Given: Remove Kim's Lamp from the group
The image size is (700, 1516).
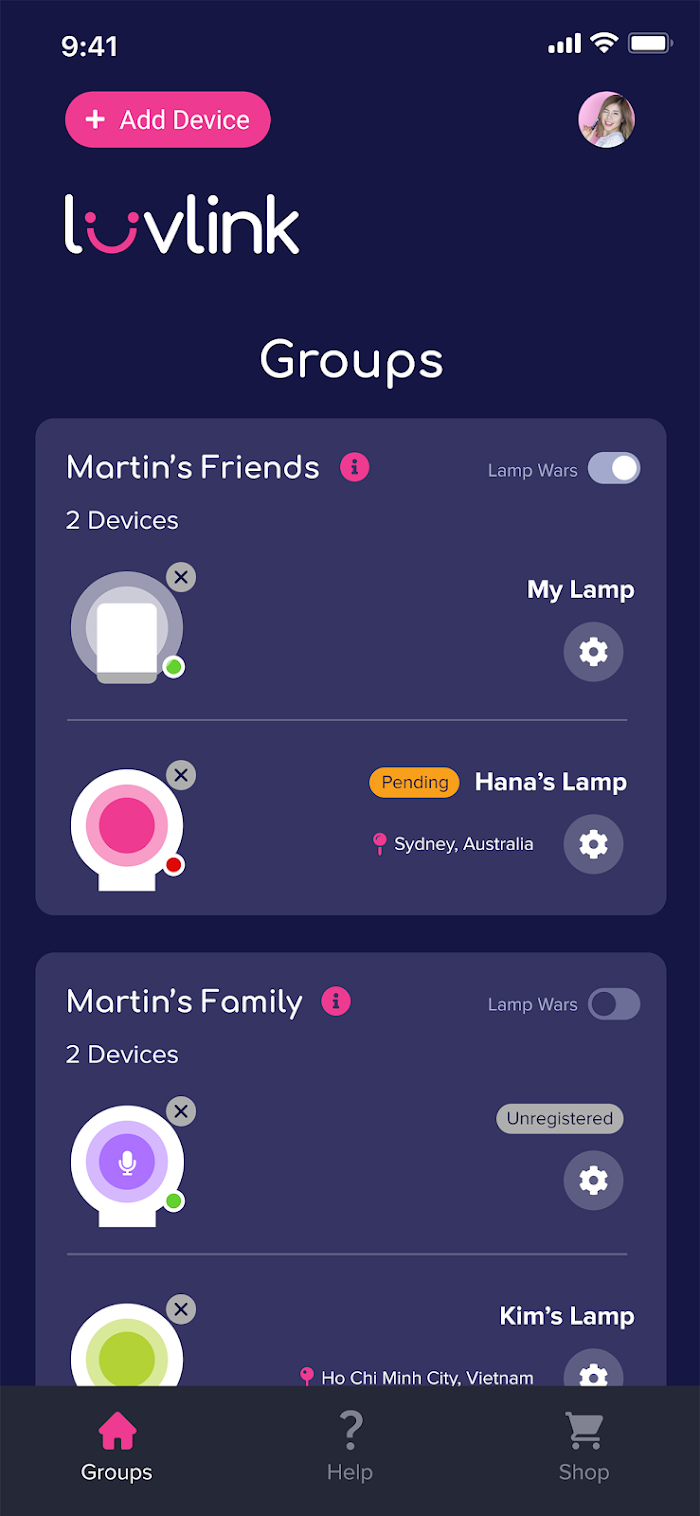Looking at the screenshot, I should [x=180, y=1309].
